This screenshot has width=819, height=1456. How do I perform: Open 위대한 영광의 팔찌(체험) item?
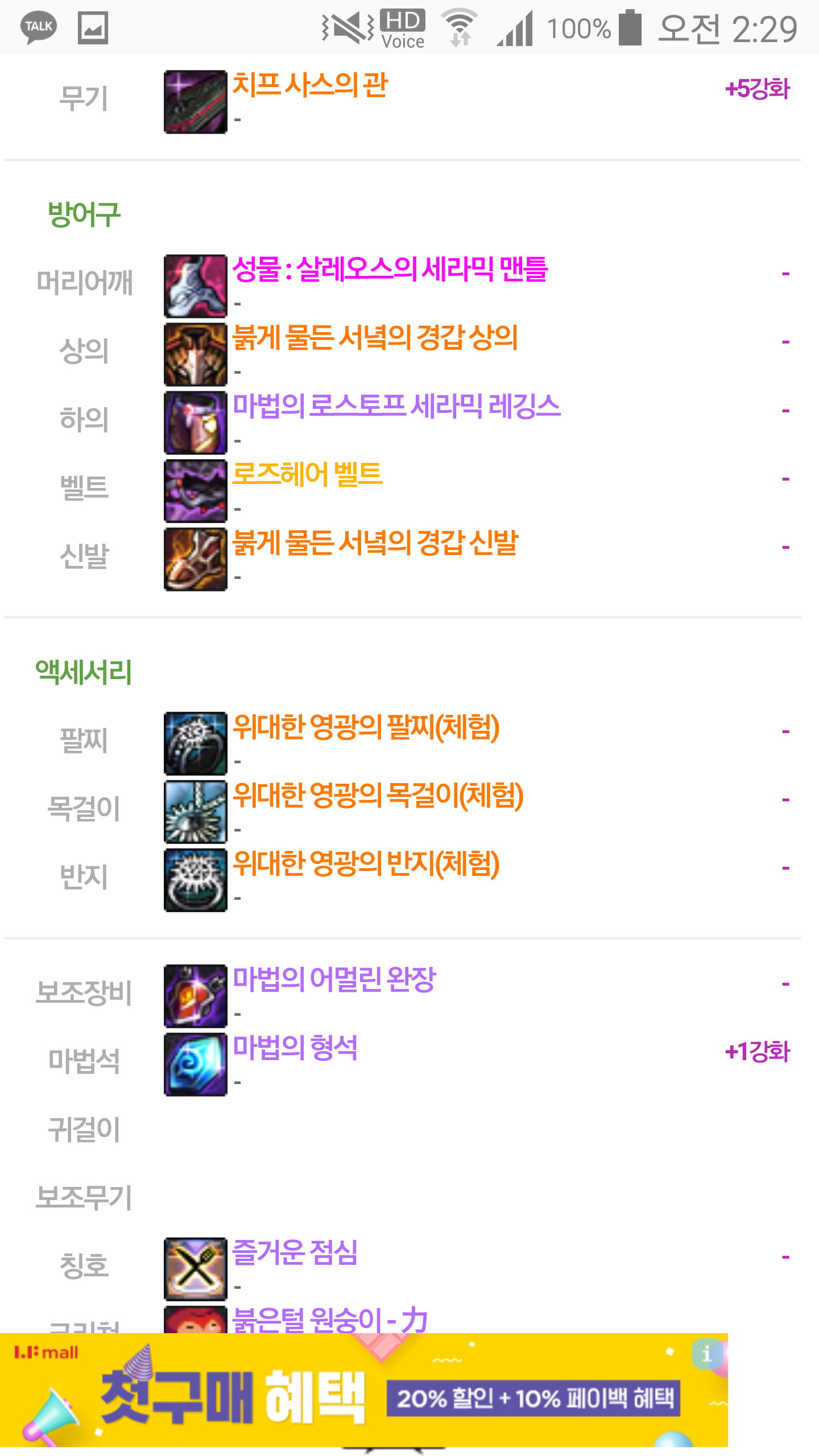click(366, 727)
